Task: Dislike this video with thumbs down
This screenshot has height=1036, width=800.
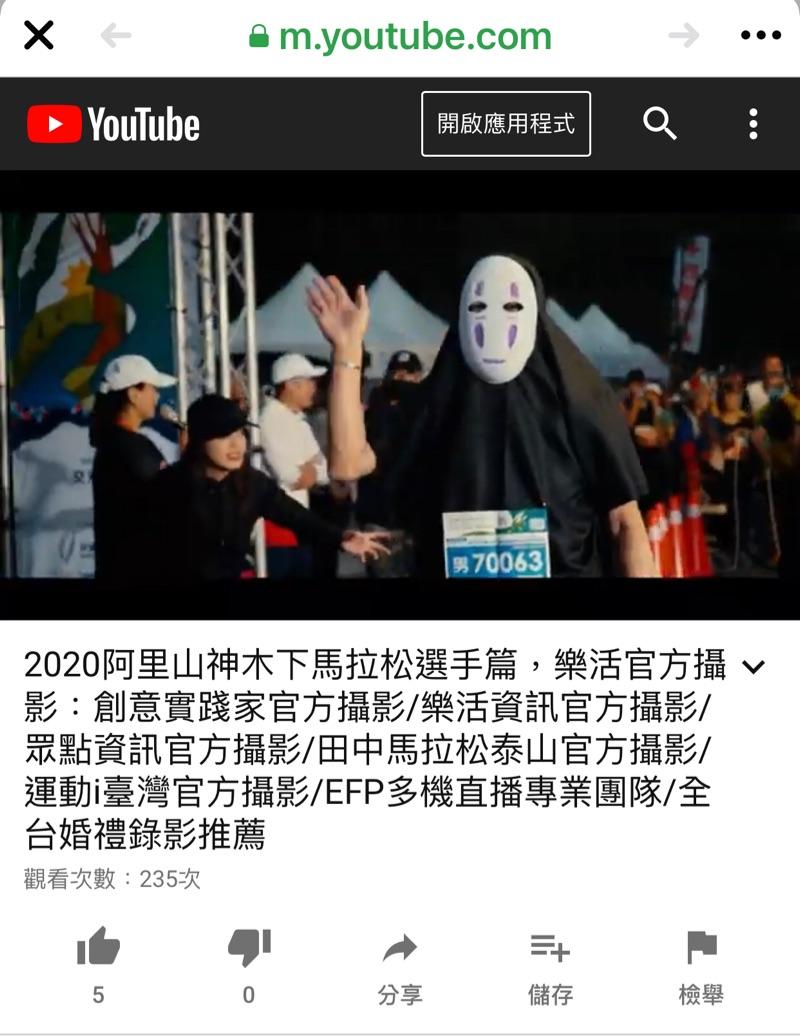Action: [x=249, y=948]
